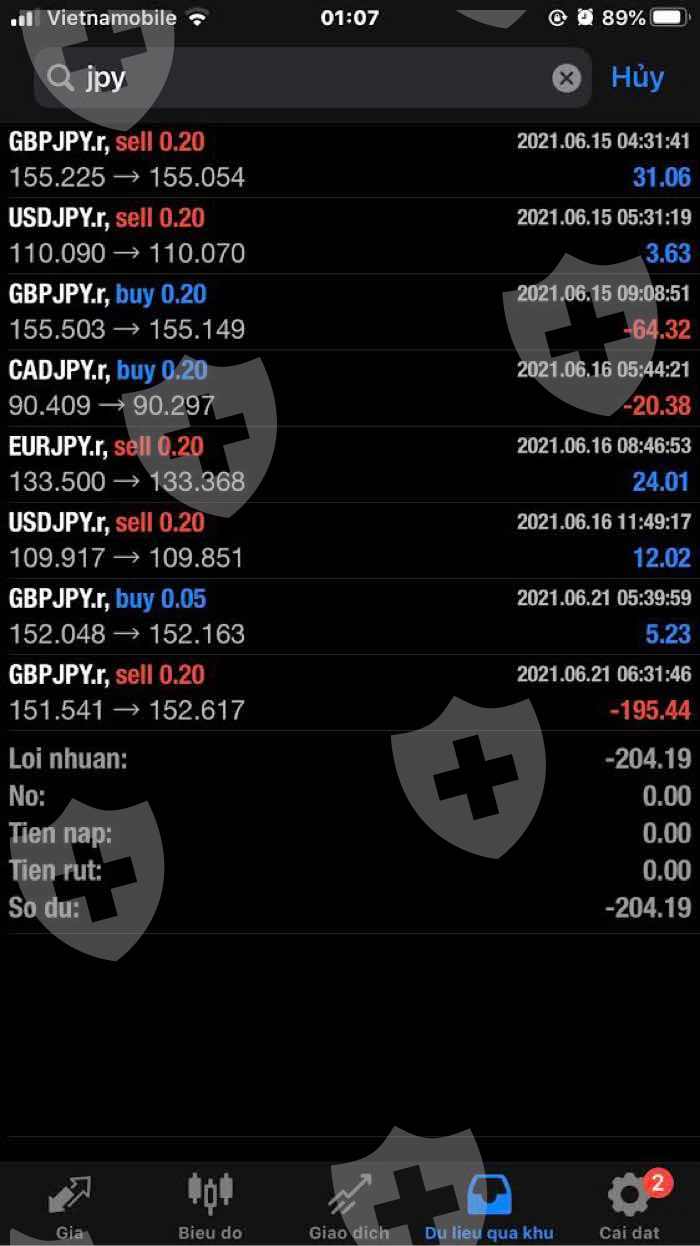Screen dimensions: 700x1246
Task: Clear the search text
Action: (x=566, y=78)
